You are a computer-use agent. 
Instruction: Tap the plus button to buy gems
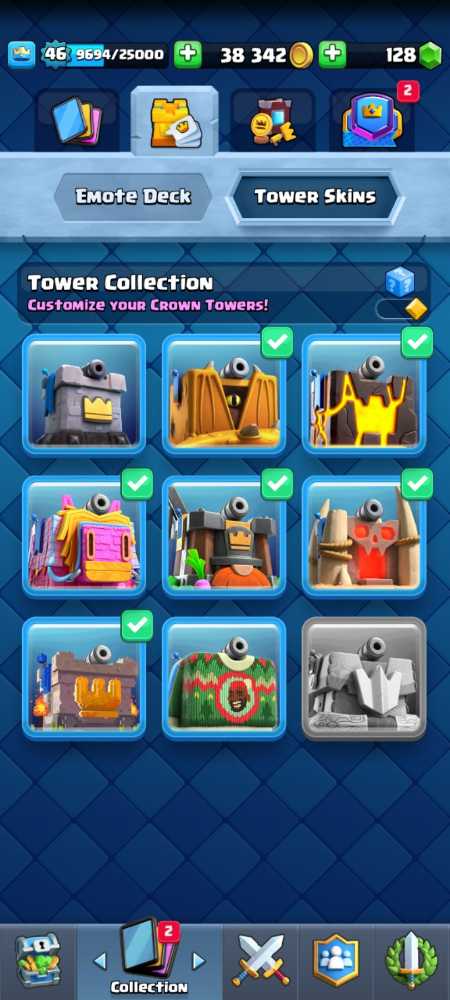[331, 55]
